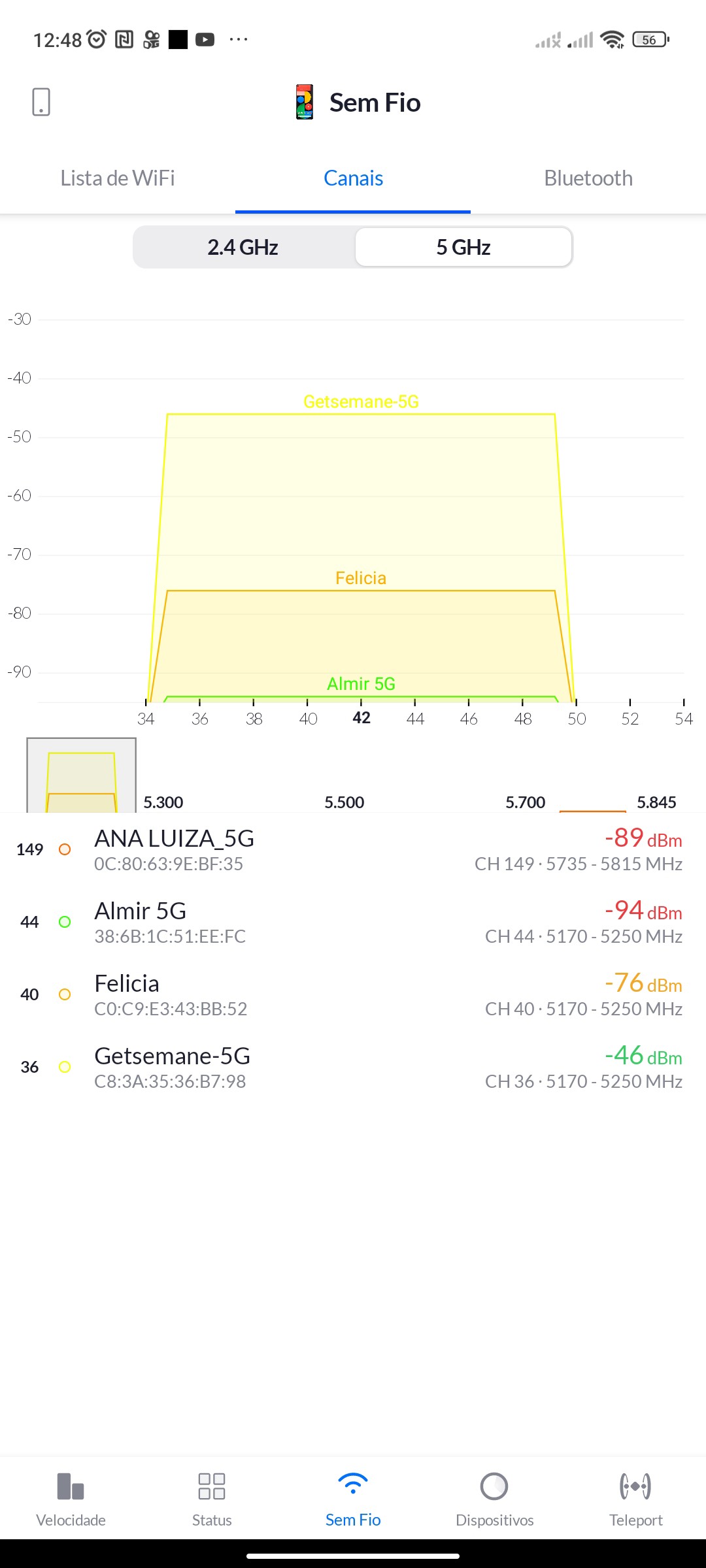The image size is (706, 1568).
Task: Tap the phone device icon in header
Action: [41, 103]
